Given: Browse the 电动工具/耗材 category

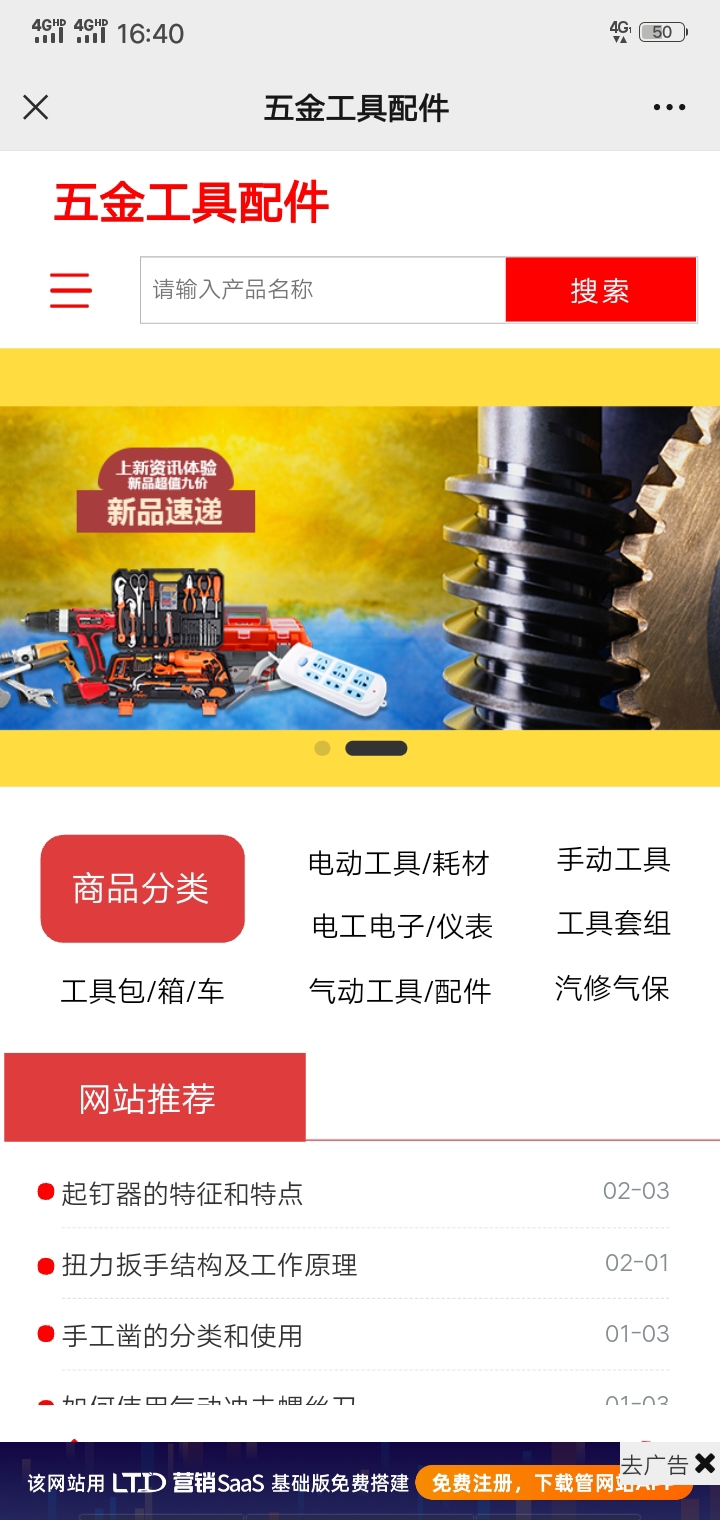Looking at the screenshot, I should [x=398, y=863].
